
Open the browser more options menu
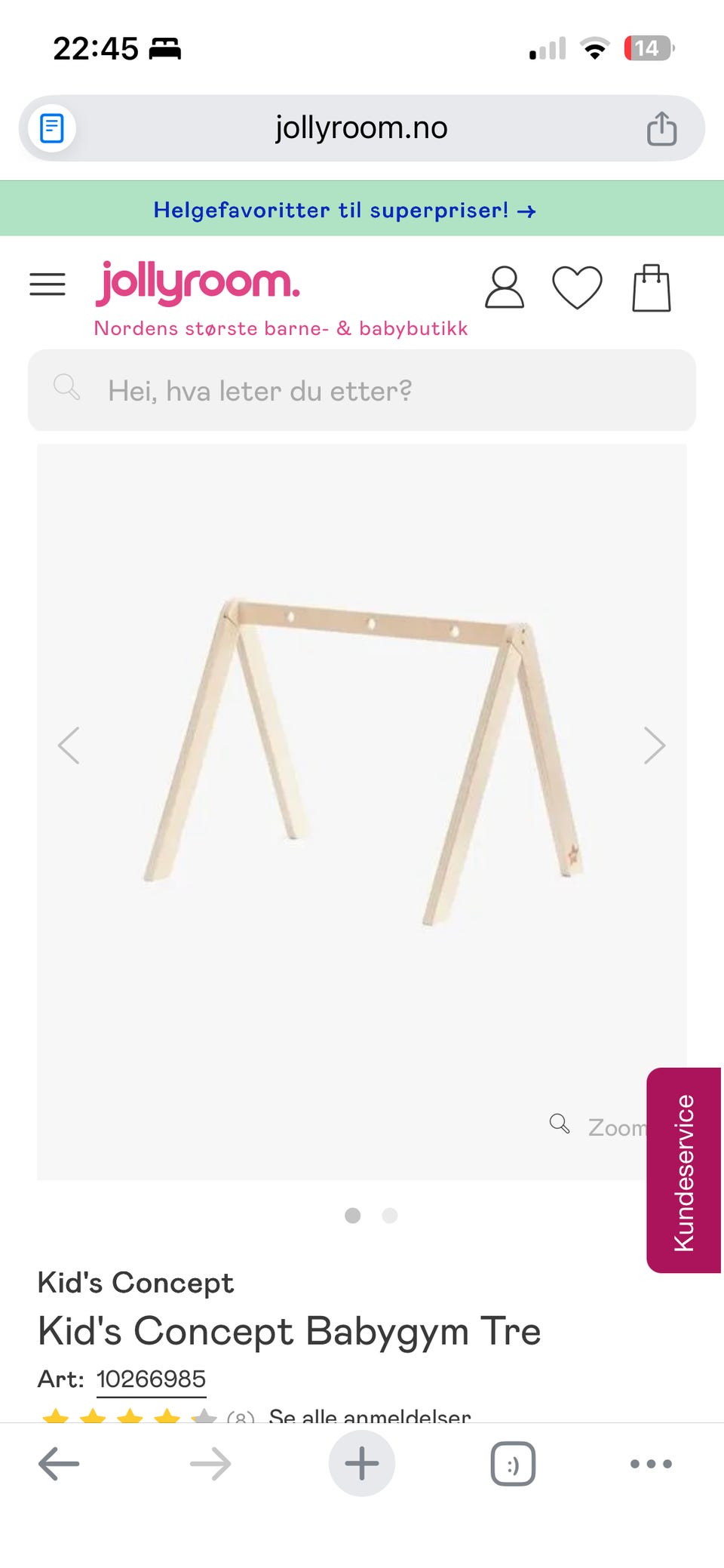651,1464
